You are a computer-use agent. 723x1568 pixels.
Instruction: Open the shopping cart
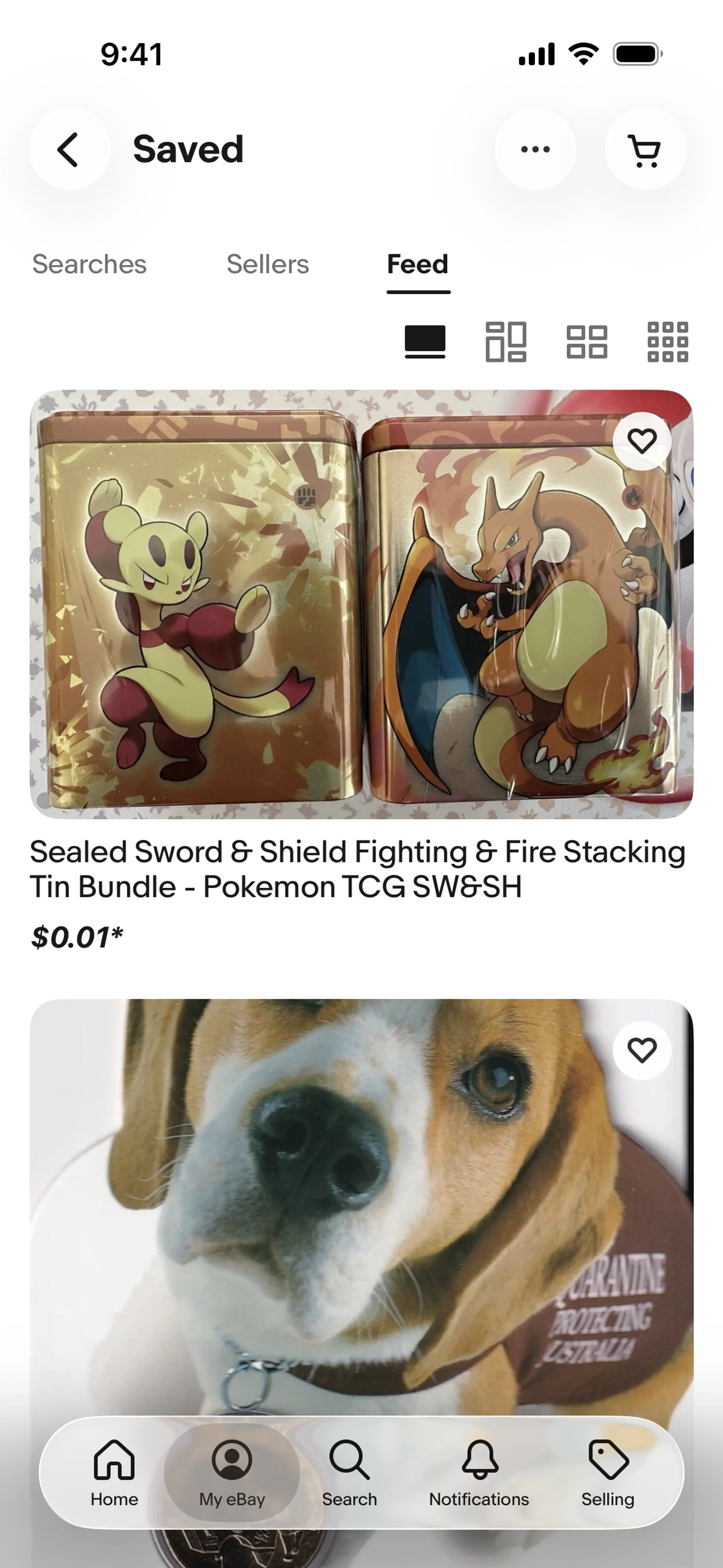[645, 150]
